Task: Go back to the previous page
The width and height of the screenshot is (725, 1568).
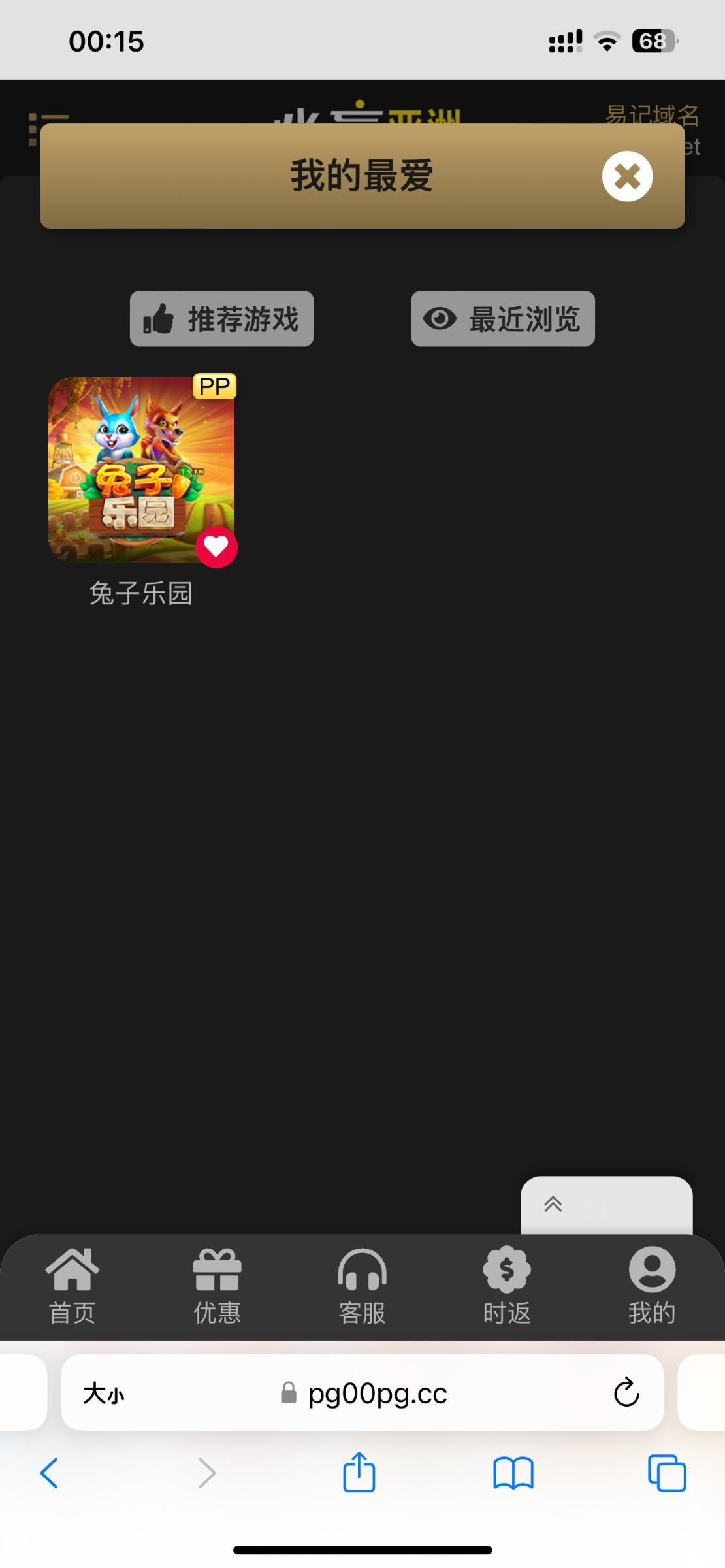Action: (x=50, y=1473)
